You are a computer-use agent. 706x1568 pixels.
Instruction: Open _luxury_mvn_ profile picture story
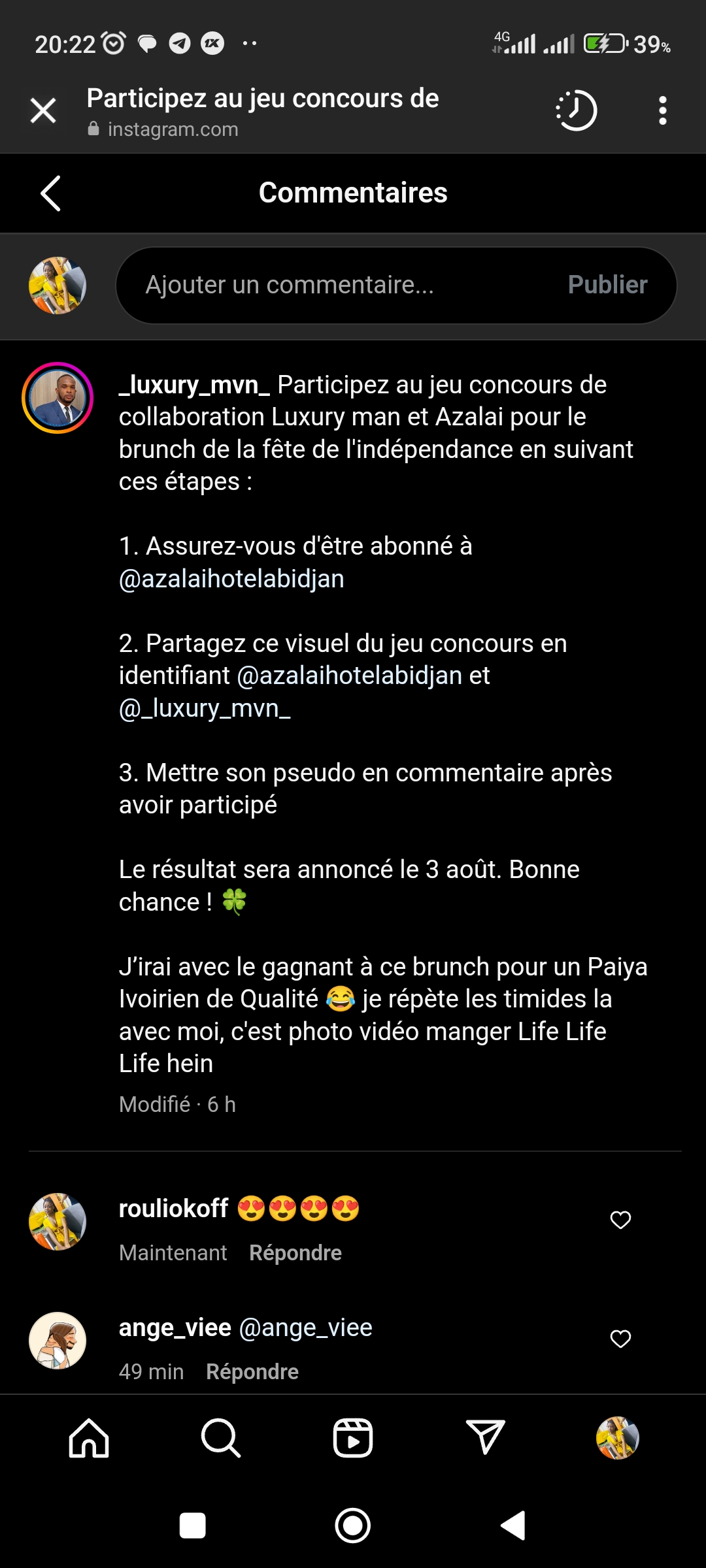point(58,398)
